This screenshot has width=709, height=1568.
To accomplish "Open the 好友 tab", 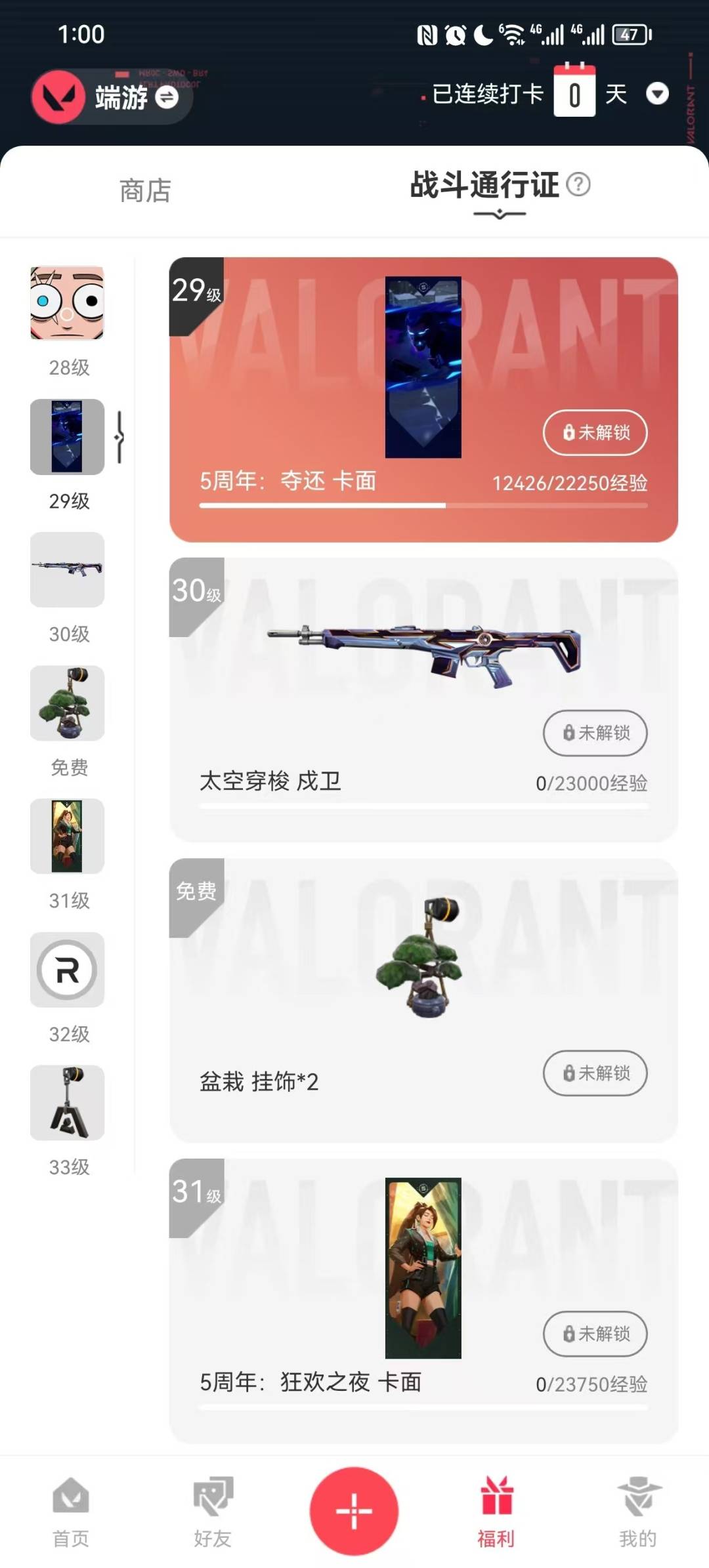I will [x=213, y=1512].
